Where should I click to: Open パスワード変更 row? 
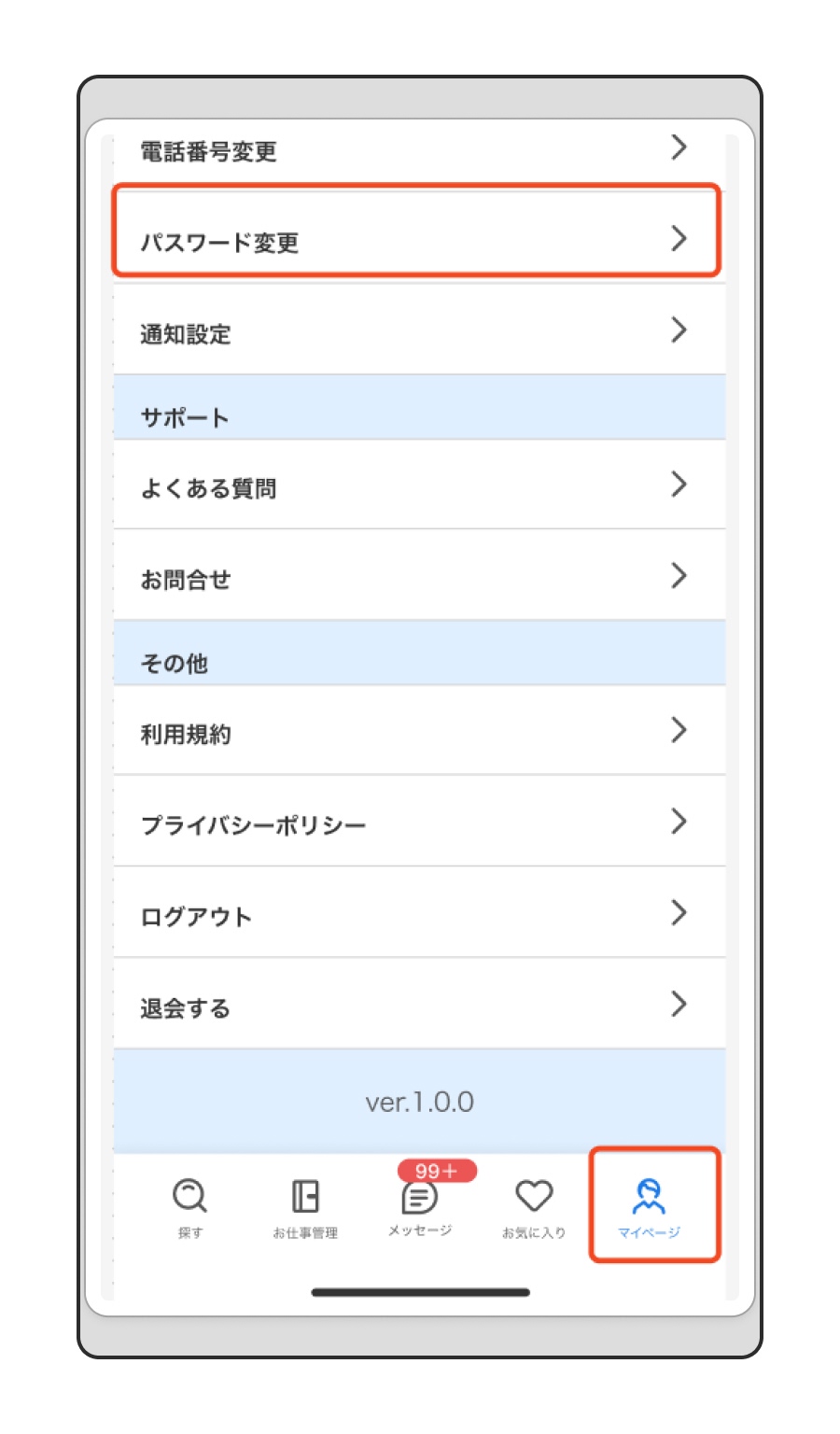click(x=418, y=241)
